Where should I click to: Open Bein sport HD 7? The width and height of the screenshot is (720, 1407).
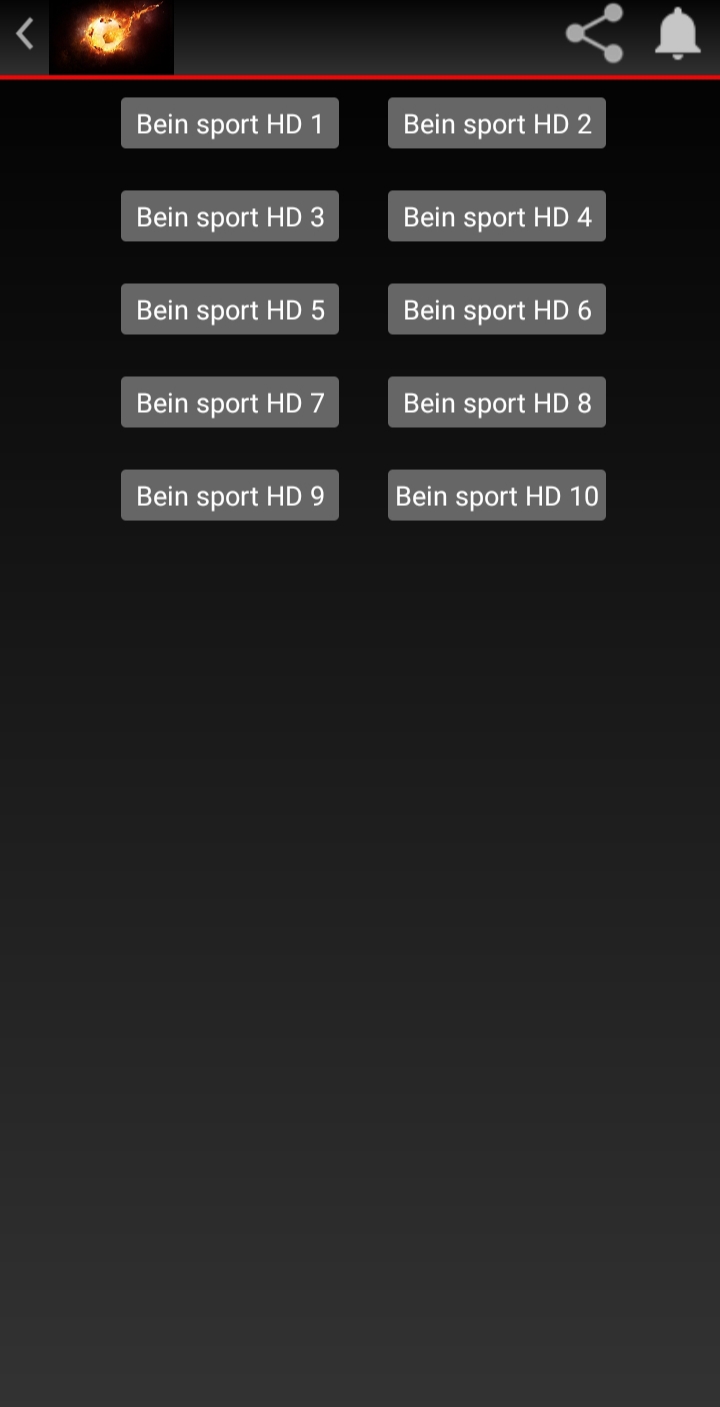pyautogui.click(x=230, y=402)
